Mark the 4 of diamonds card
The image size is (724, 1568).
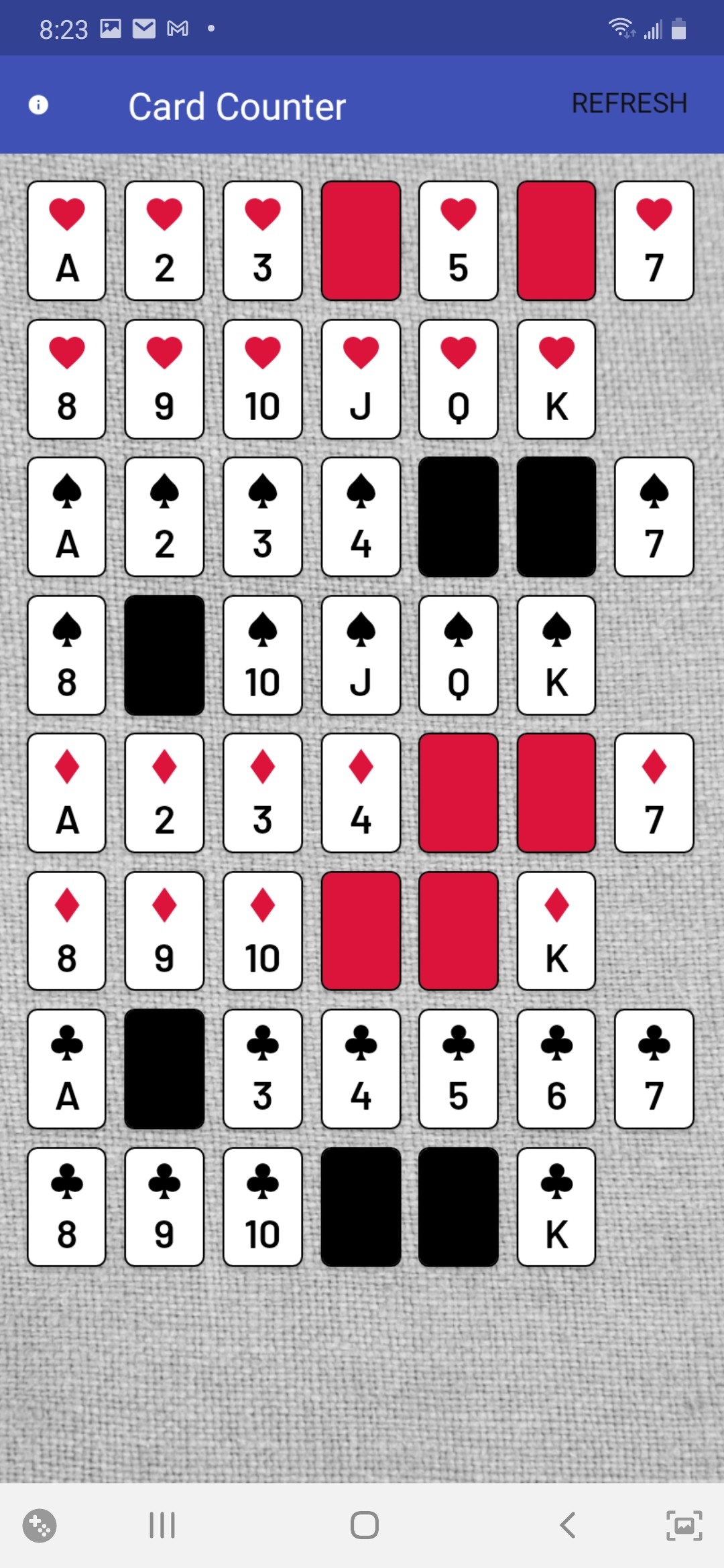[361, 793]
